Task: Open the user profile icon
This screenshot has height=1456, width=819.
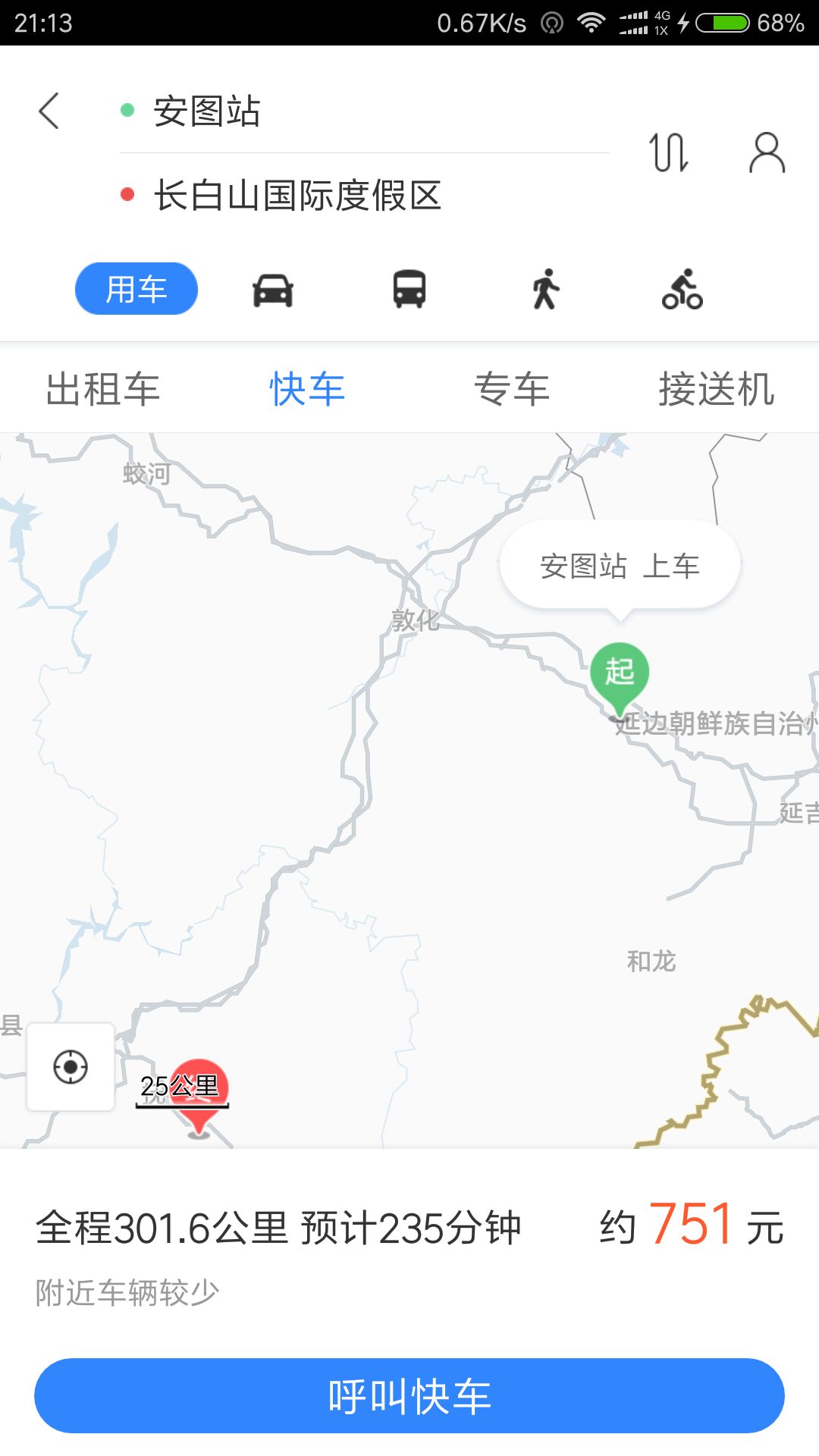Action: (767, 152)
